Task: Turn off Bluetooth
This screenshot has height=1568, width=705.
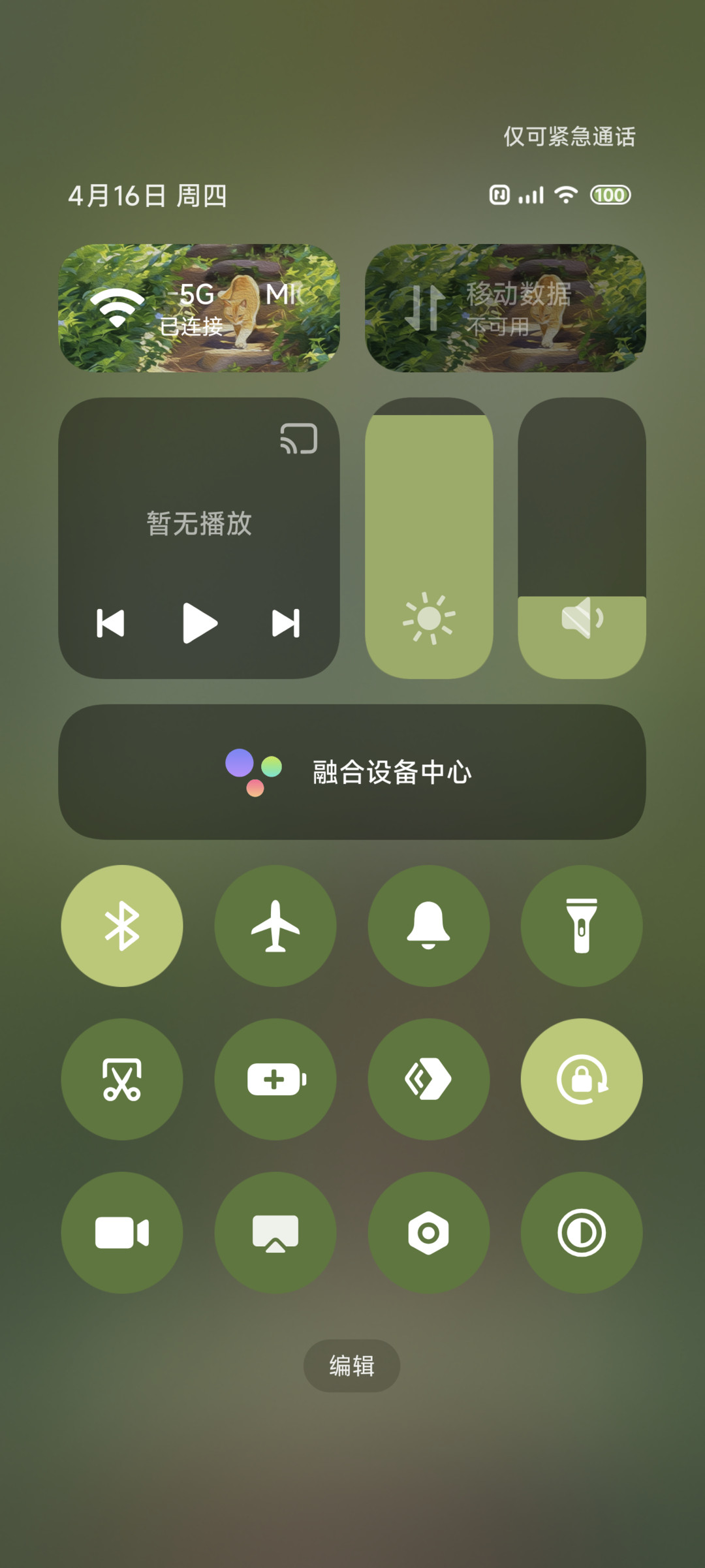Action: 122,926
